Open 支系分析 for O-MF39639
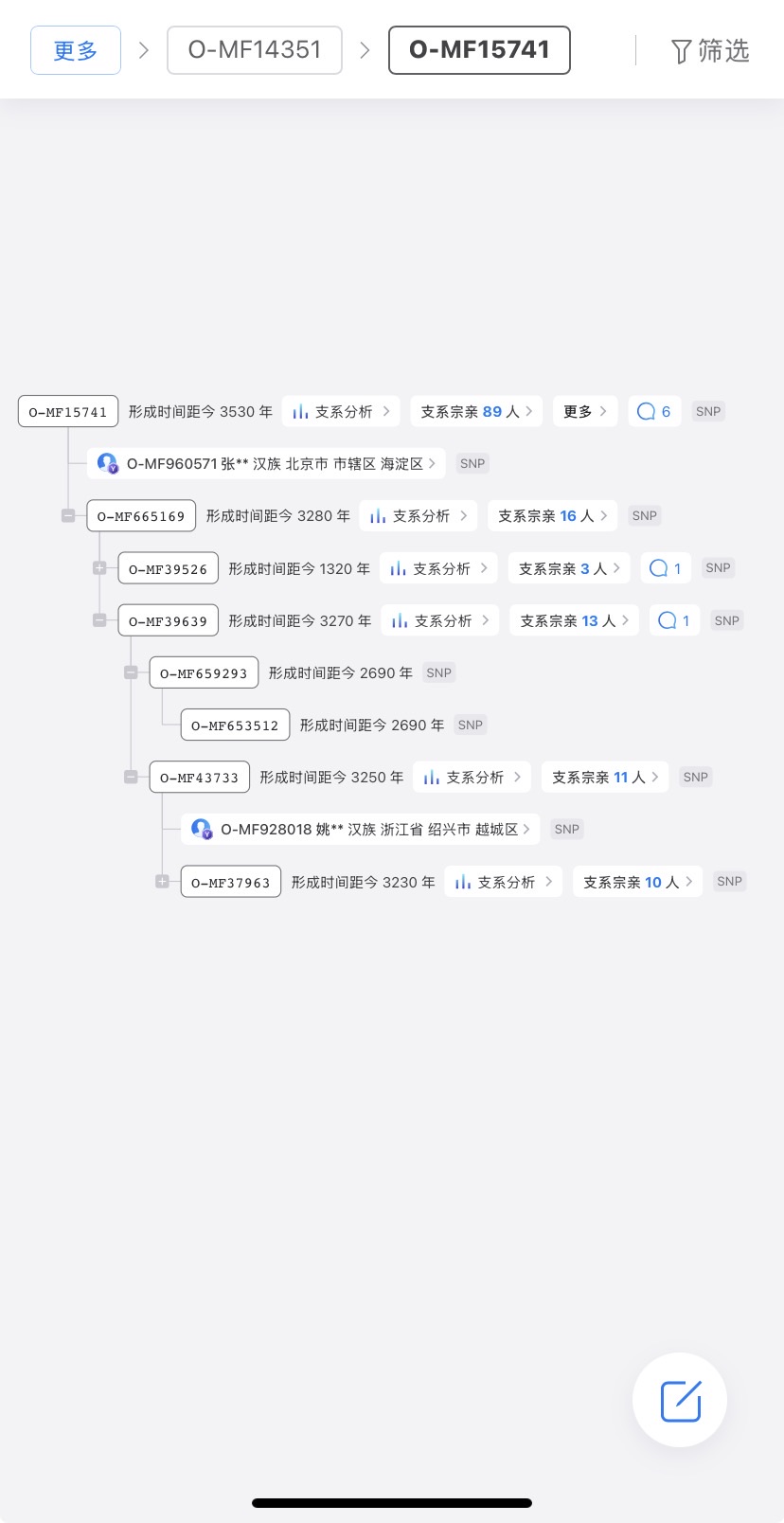Screen dimensions: 784x1523 [440, 621]
